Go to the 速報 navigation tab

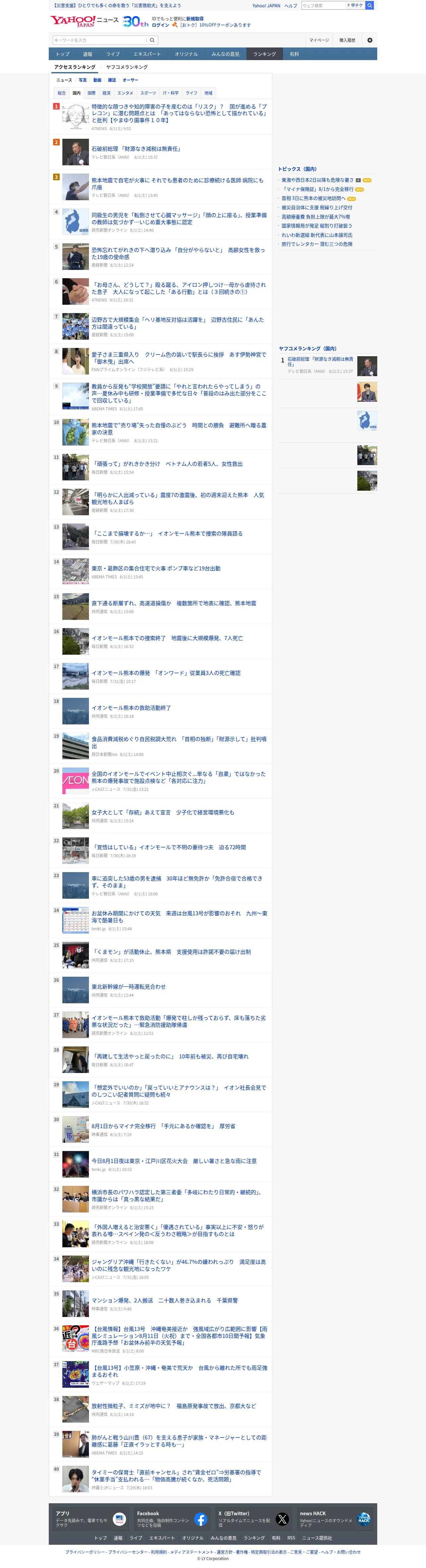pyautogui.click(x=88, y=54)
